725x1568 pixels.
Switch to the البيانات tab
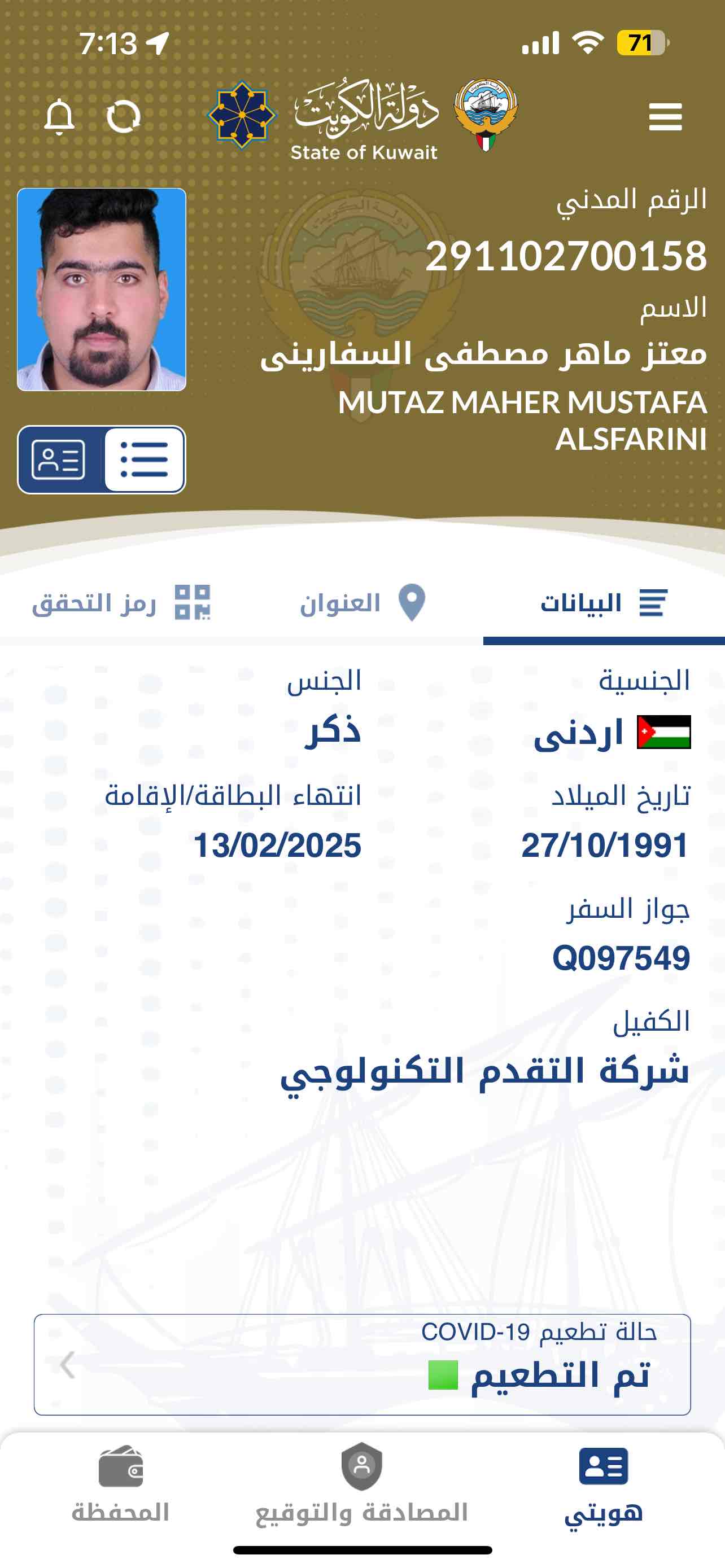(x=604, y=604)
